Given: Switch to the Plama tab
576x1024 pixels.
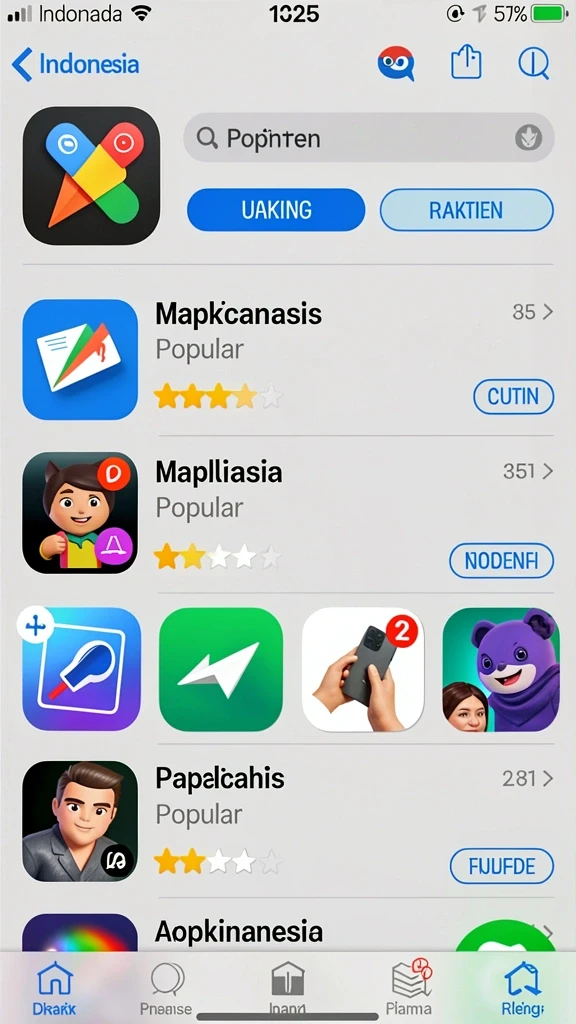Looking at the screenshot, I should click(x=409, y=989).
